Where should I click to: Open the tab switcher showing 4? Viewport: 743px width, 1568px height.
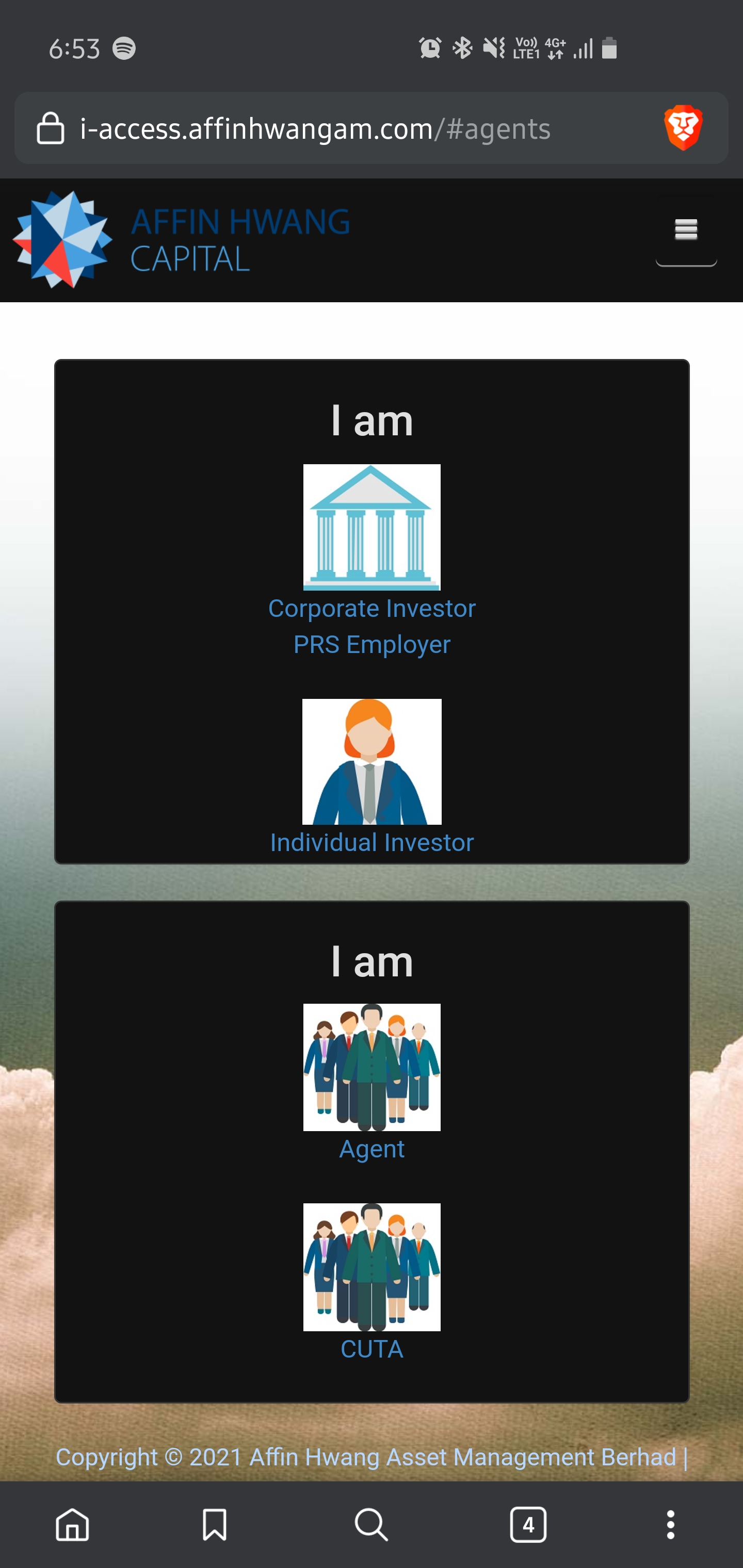[528, 1525]
